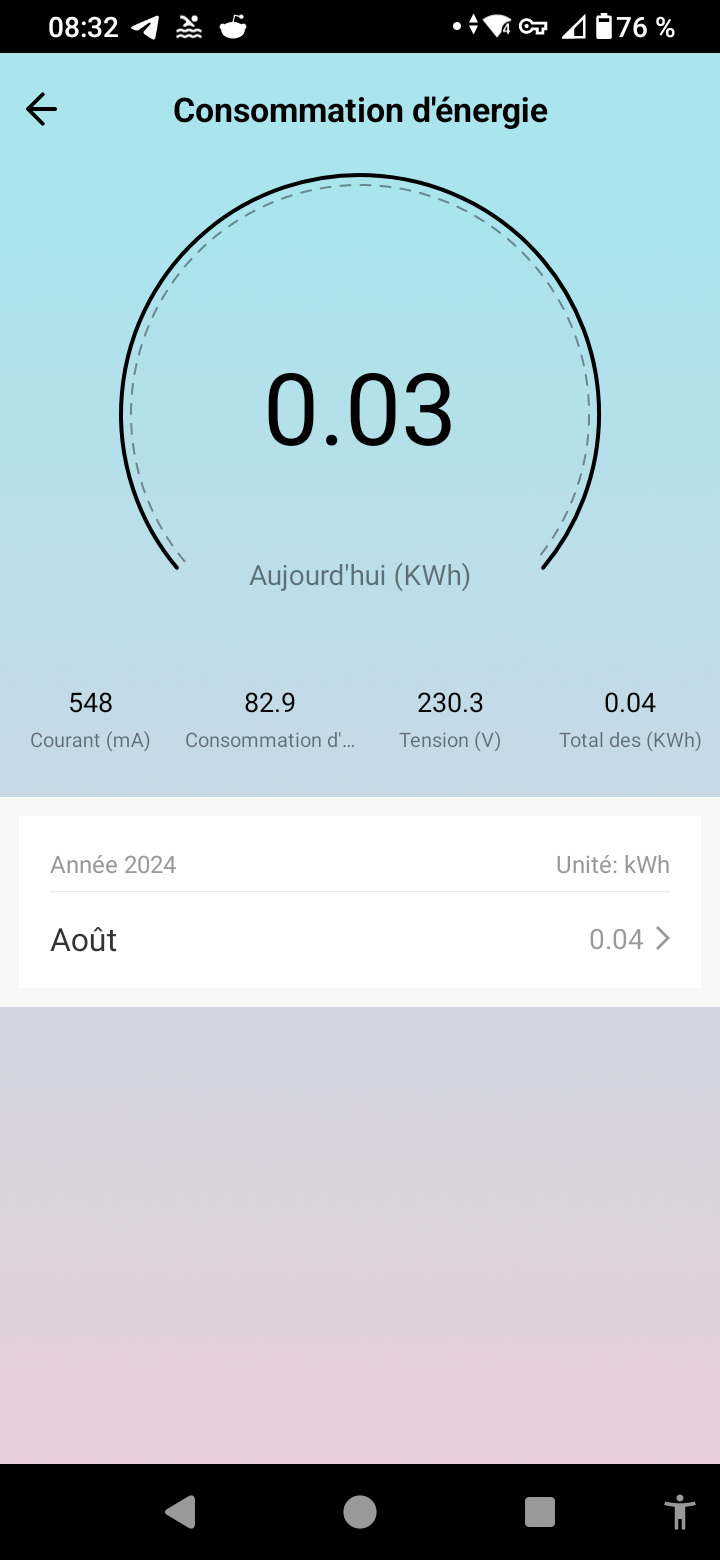Go to the home screen
This screenshot has width=720, height=1560.
pyautogui.click(x=360, y=1512)
